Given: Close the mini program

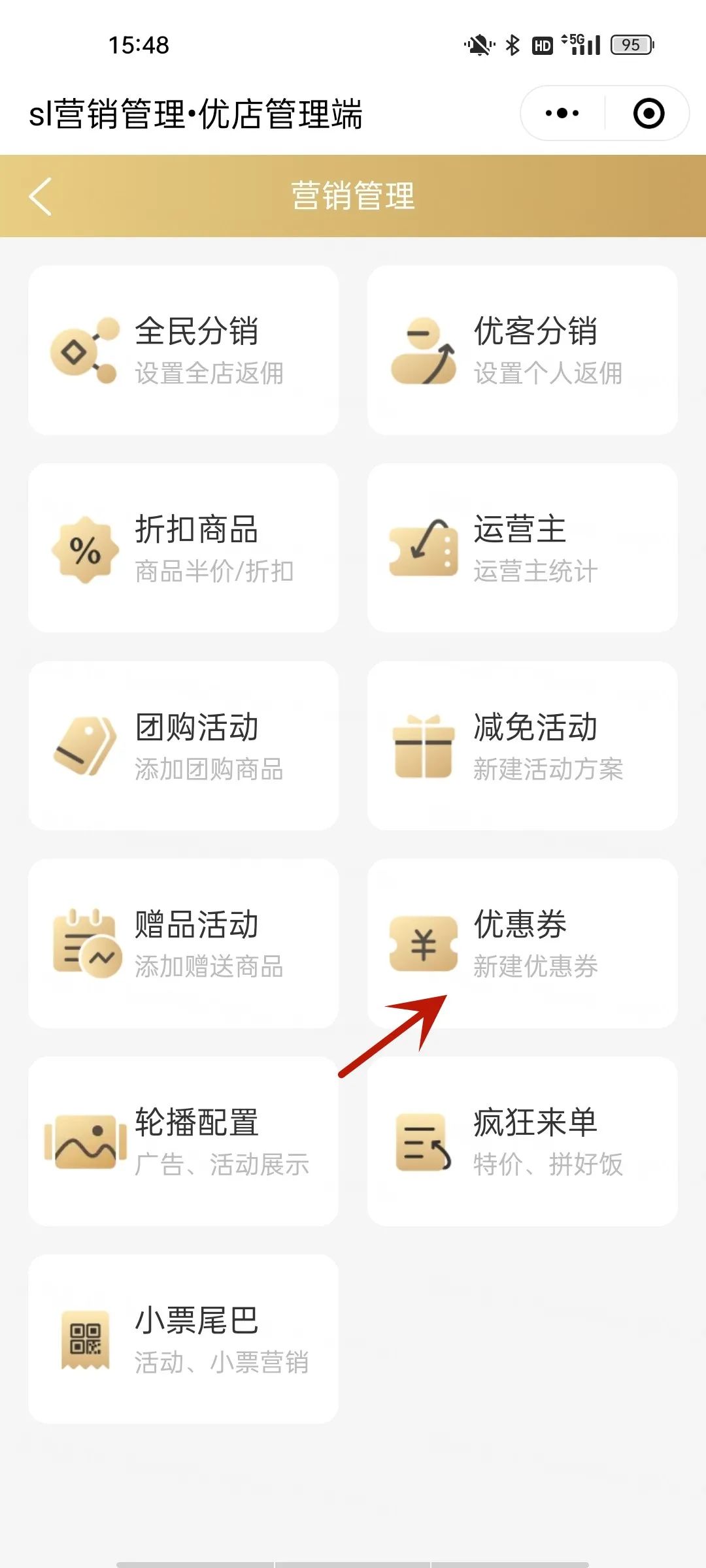Looking at the screenshot, I should point(648,114).
